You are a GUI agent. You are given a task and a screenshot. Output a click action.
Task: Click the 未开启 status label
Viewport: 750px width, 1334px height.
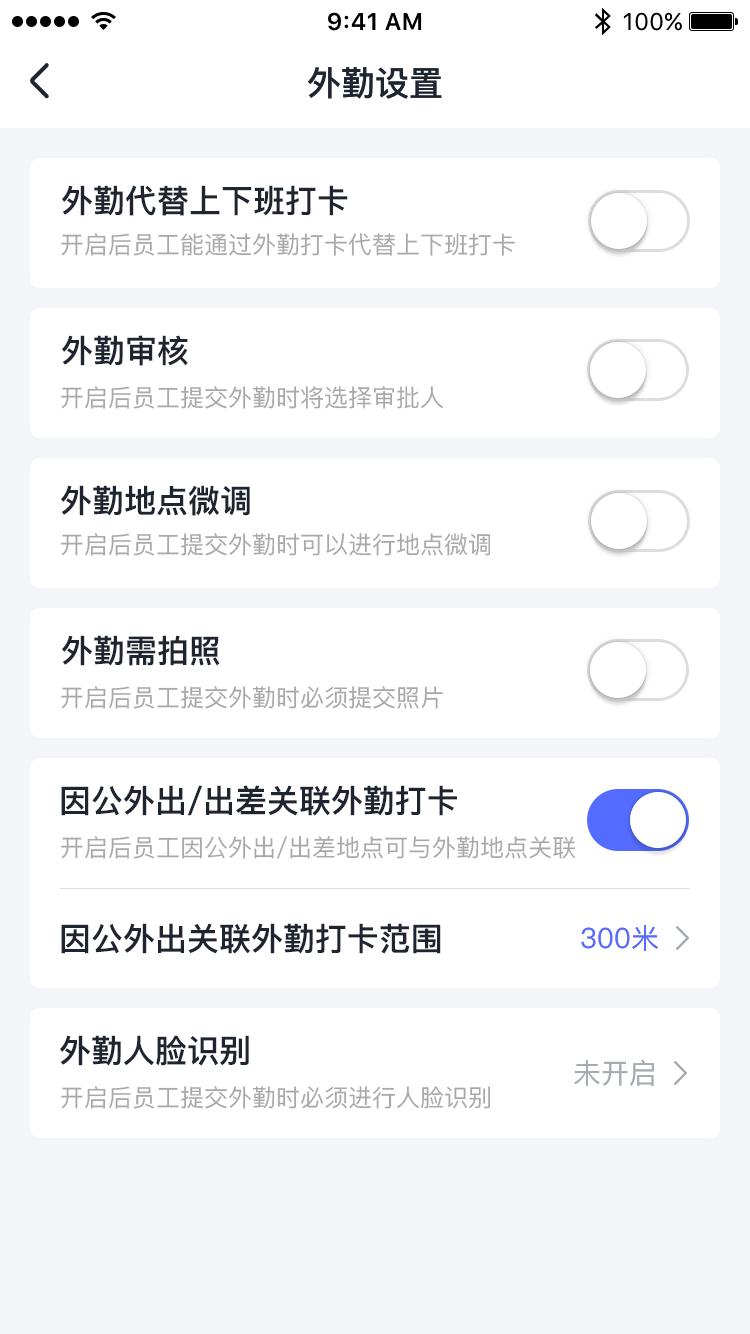pos(614,1073)
